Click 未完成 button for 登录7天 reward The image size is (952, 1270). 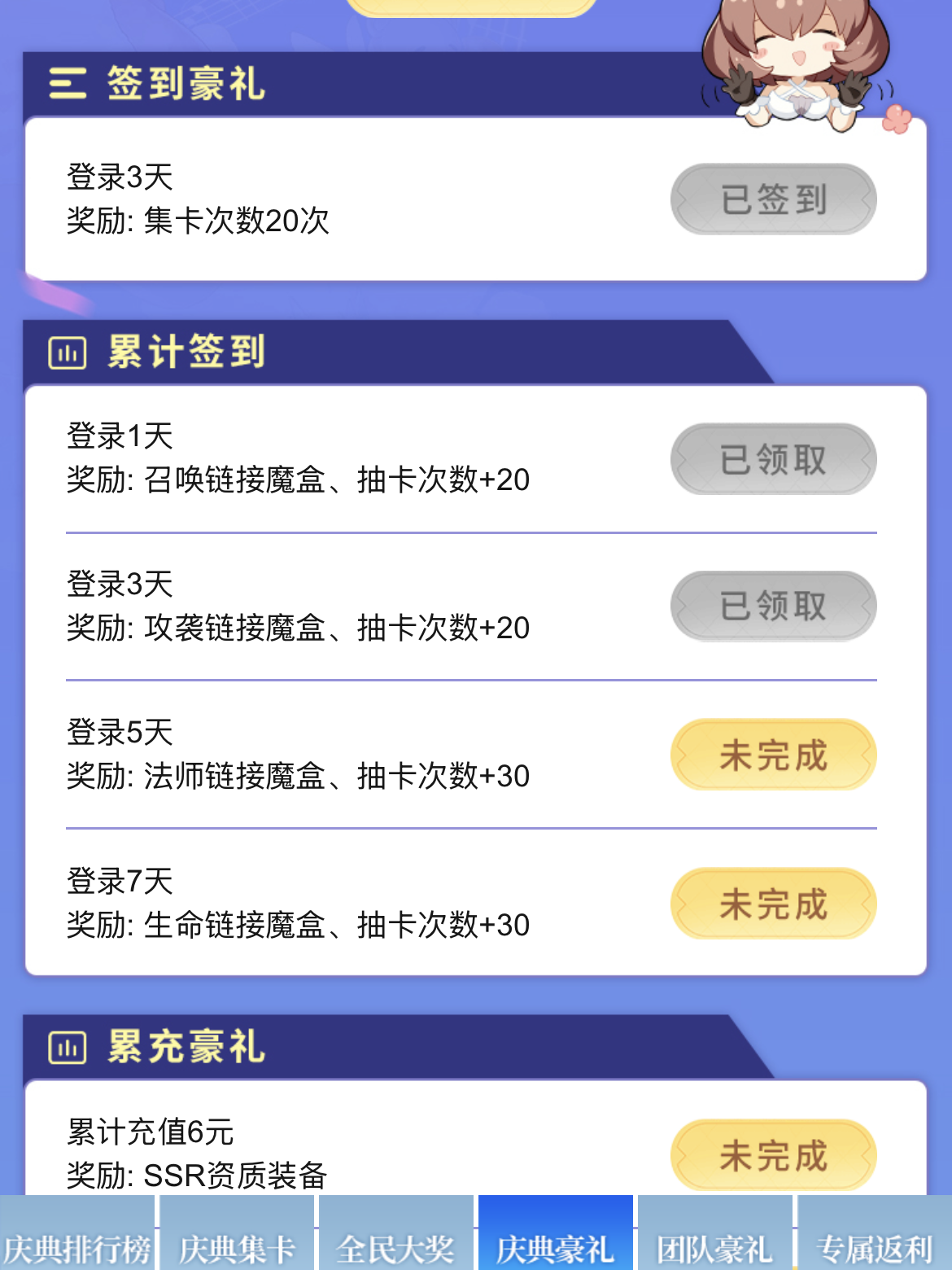(773, 904)
